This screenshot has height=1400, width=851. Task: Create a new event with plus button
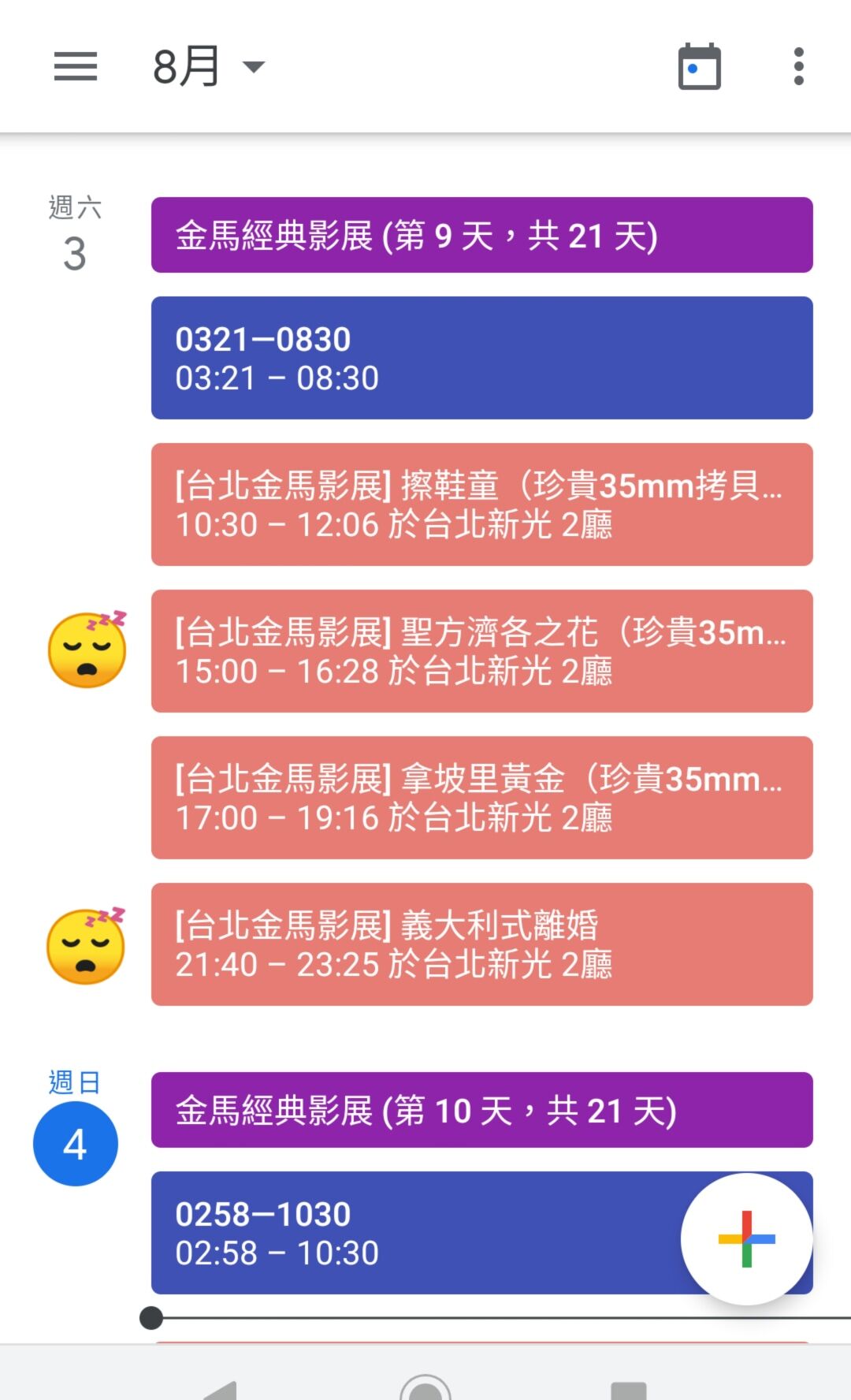point(747,1239)
